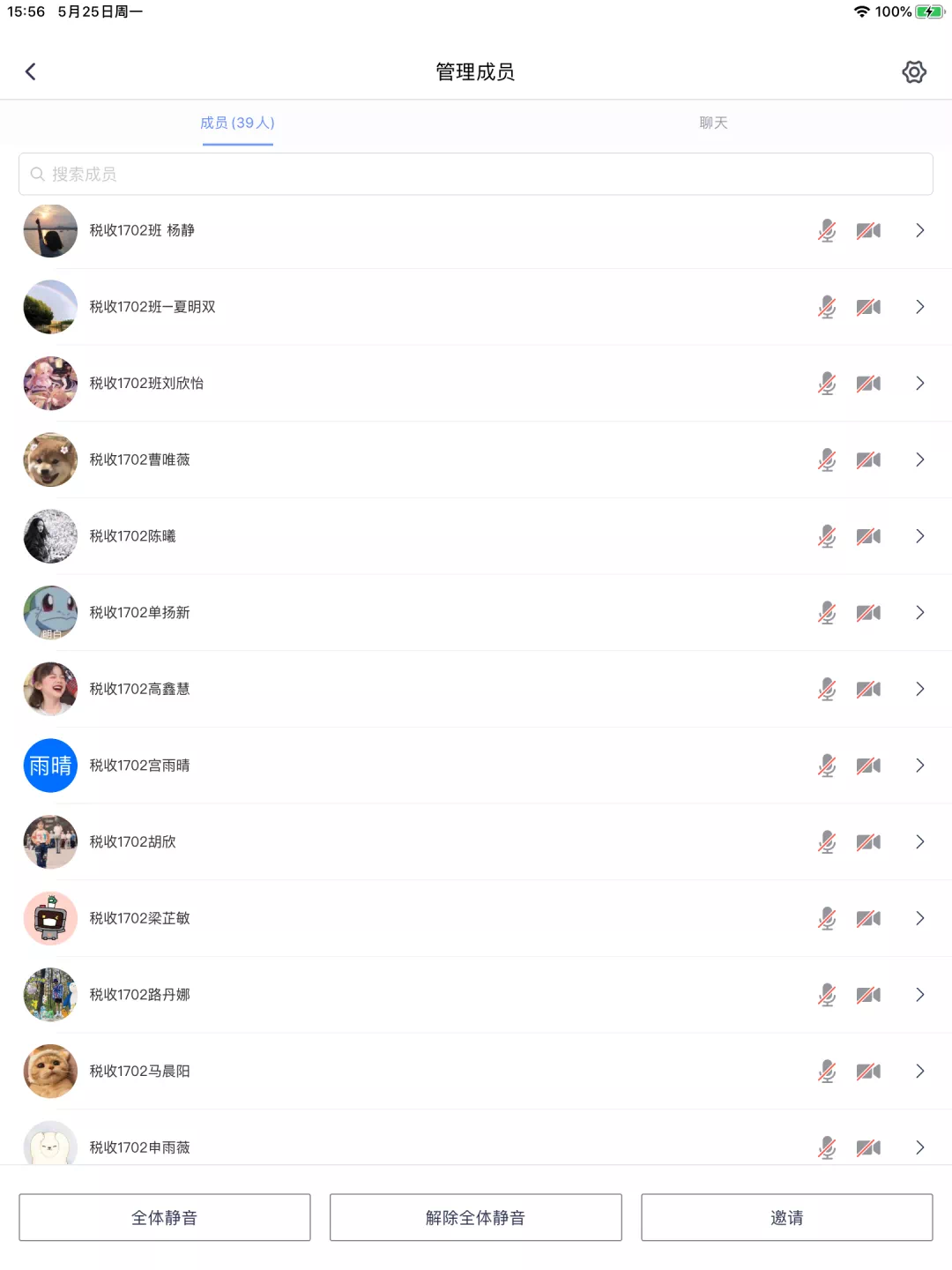Mute all members with 全体静音

pos(165,1217)
